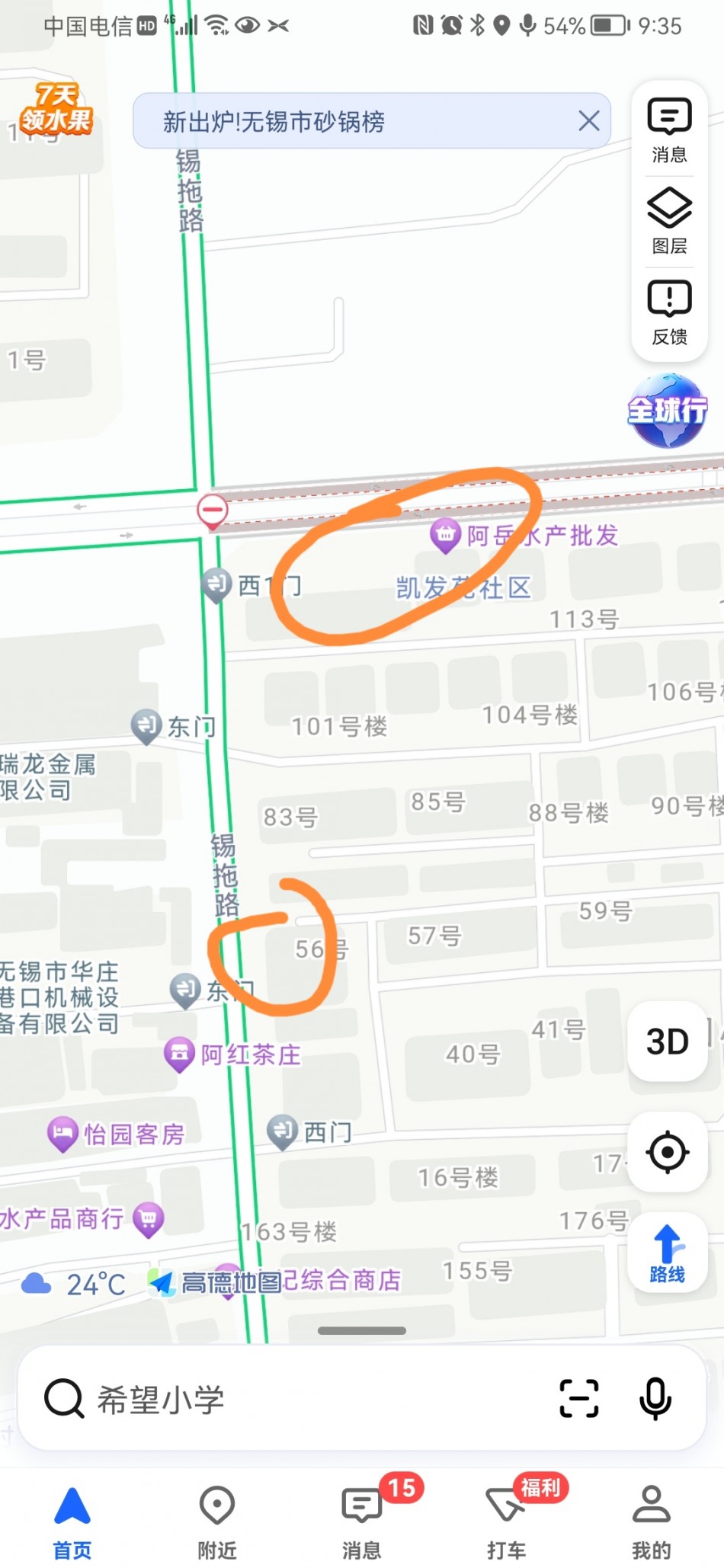
Task: Start voice search with microphone
Action: [x=655, y=1399]
